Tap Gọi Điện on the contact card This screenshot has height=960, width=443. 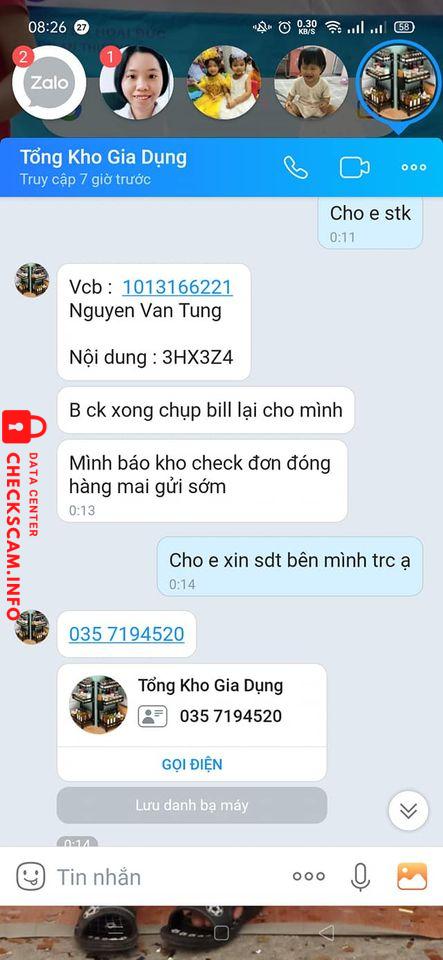192,764
